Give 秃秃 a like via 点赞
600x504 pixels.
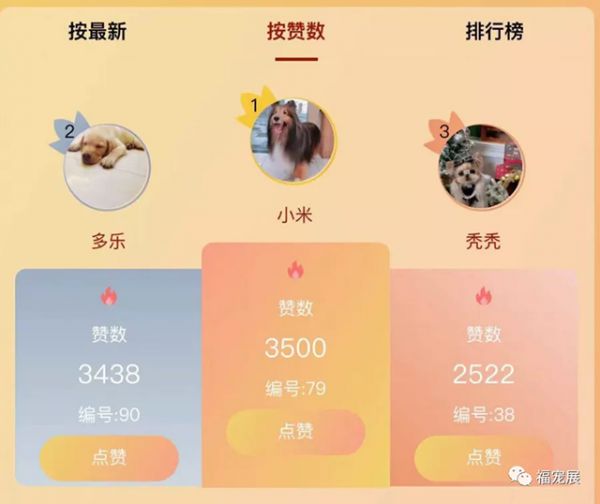(x=483, y=457)
